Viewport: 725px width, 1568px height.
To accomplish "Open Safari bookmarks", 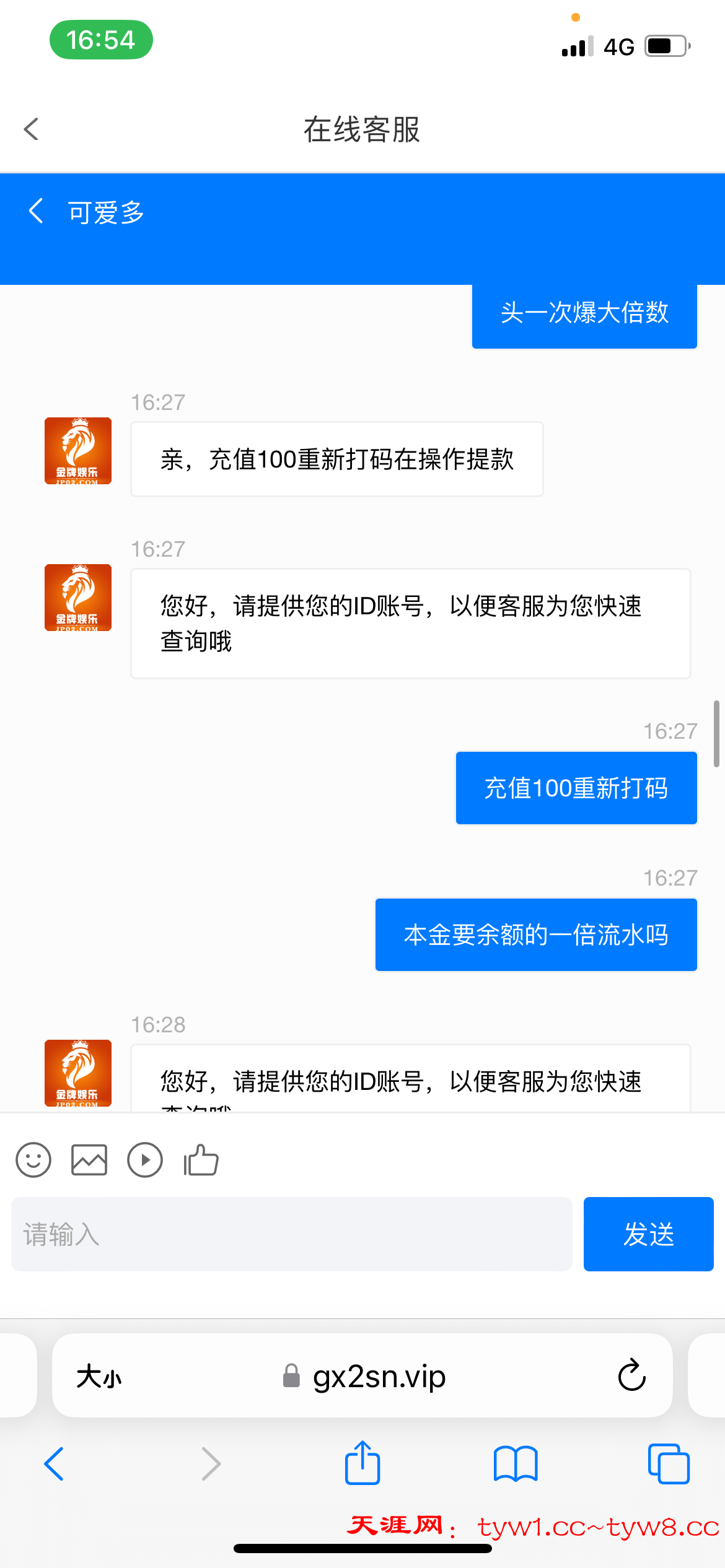I will 516,1464.
